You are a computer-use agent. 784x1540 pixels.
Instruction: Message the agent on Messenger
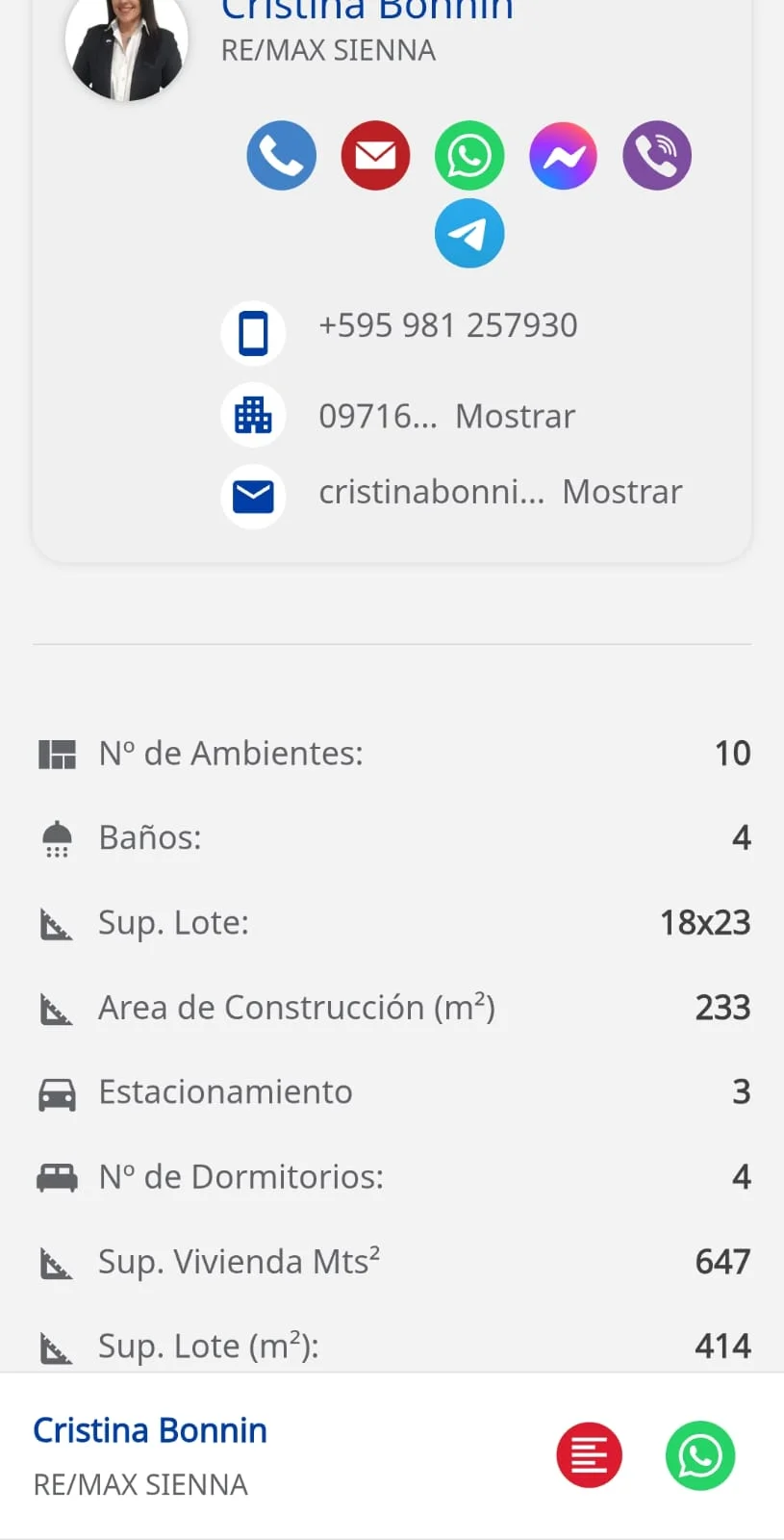[563, 156]
